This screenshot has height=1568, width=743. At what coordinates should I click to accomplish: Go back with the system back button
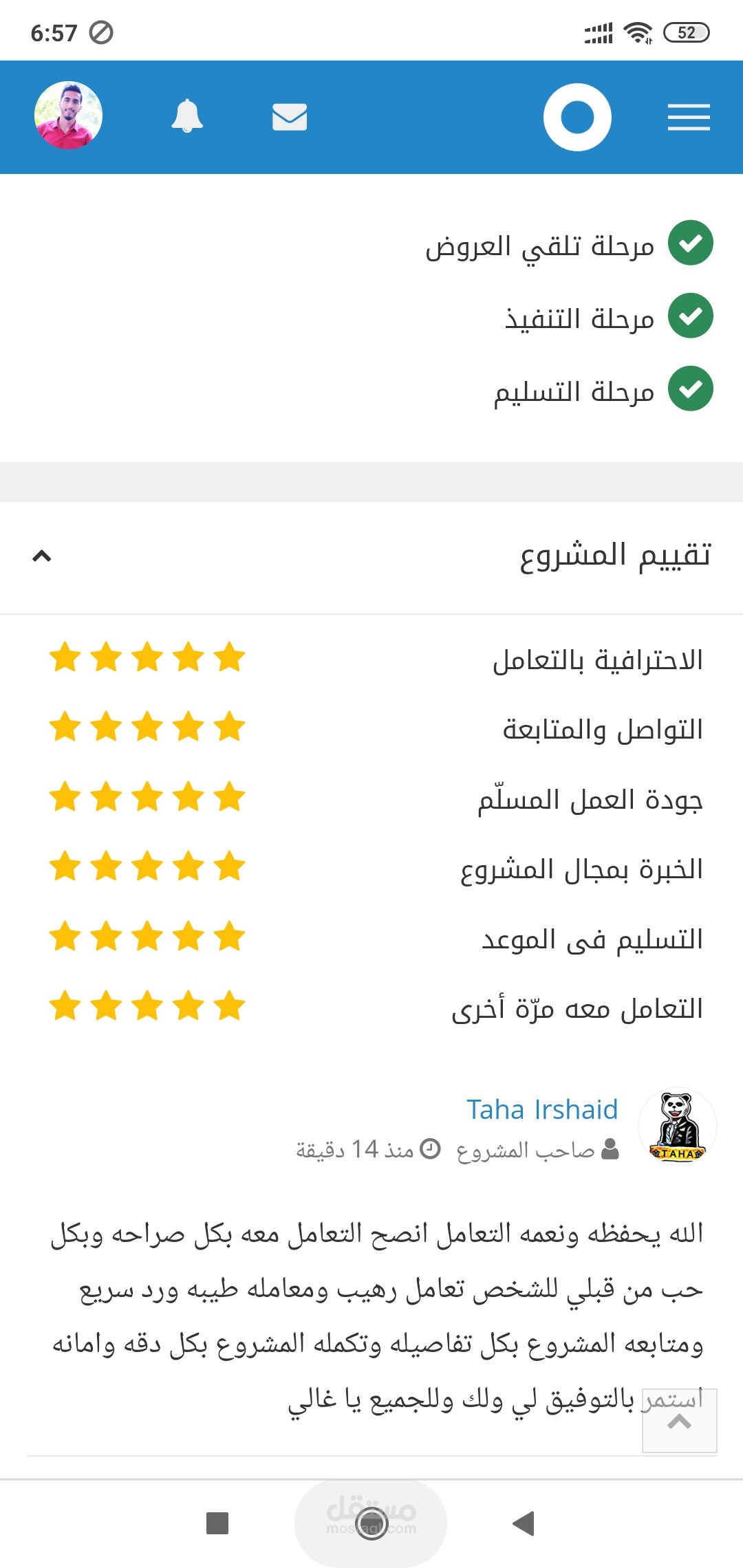pyautogui.click(x=524, y=1523)
